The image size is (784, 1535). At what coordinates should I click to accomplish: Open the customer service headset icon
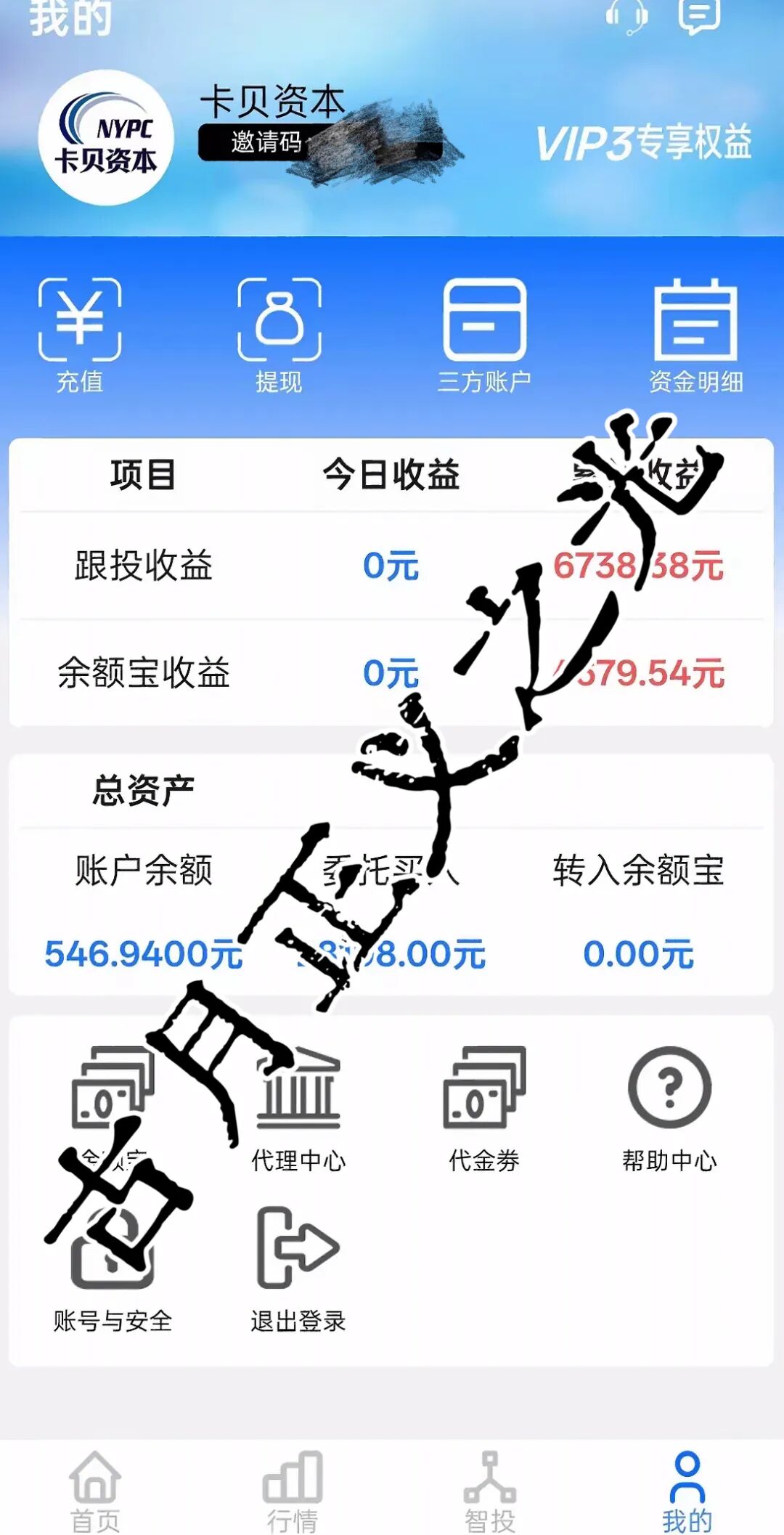point(626,15)
